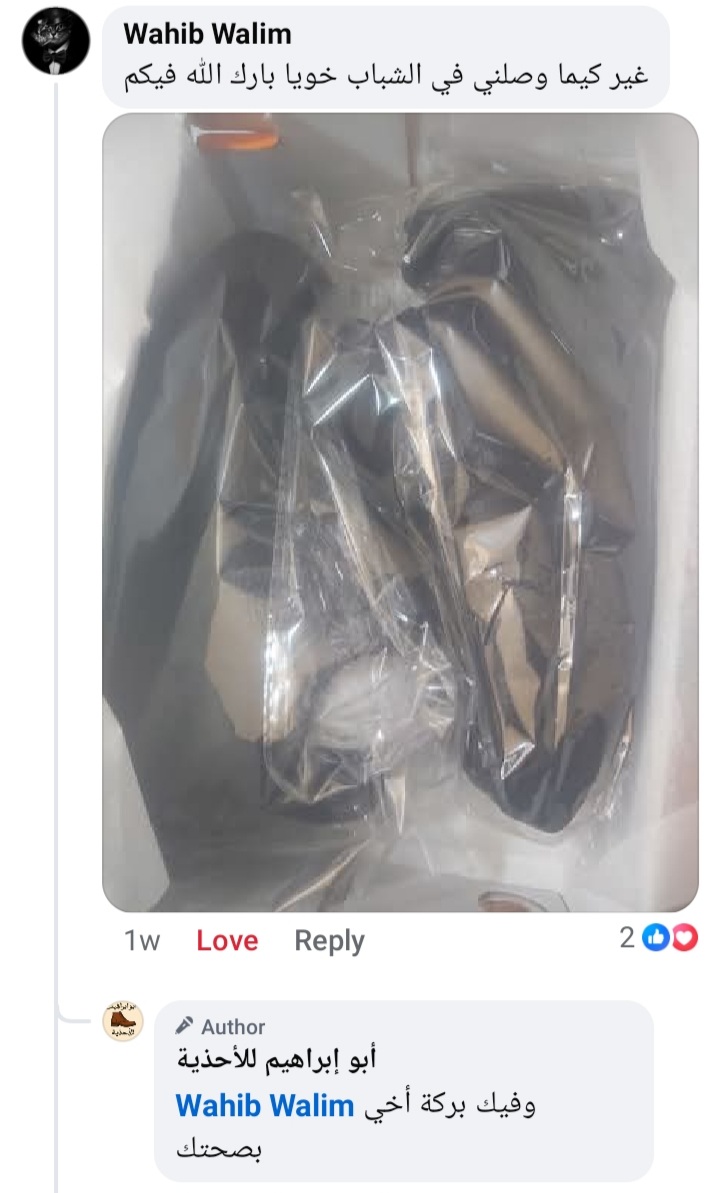
Task: View reactions on Wahib Walim's comment
Action: point(658,938)
